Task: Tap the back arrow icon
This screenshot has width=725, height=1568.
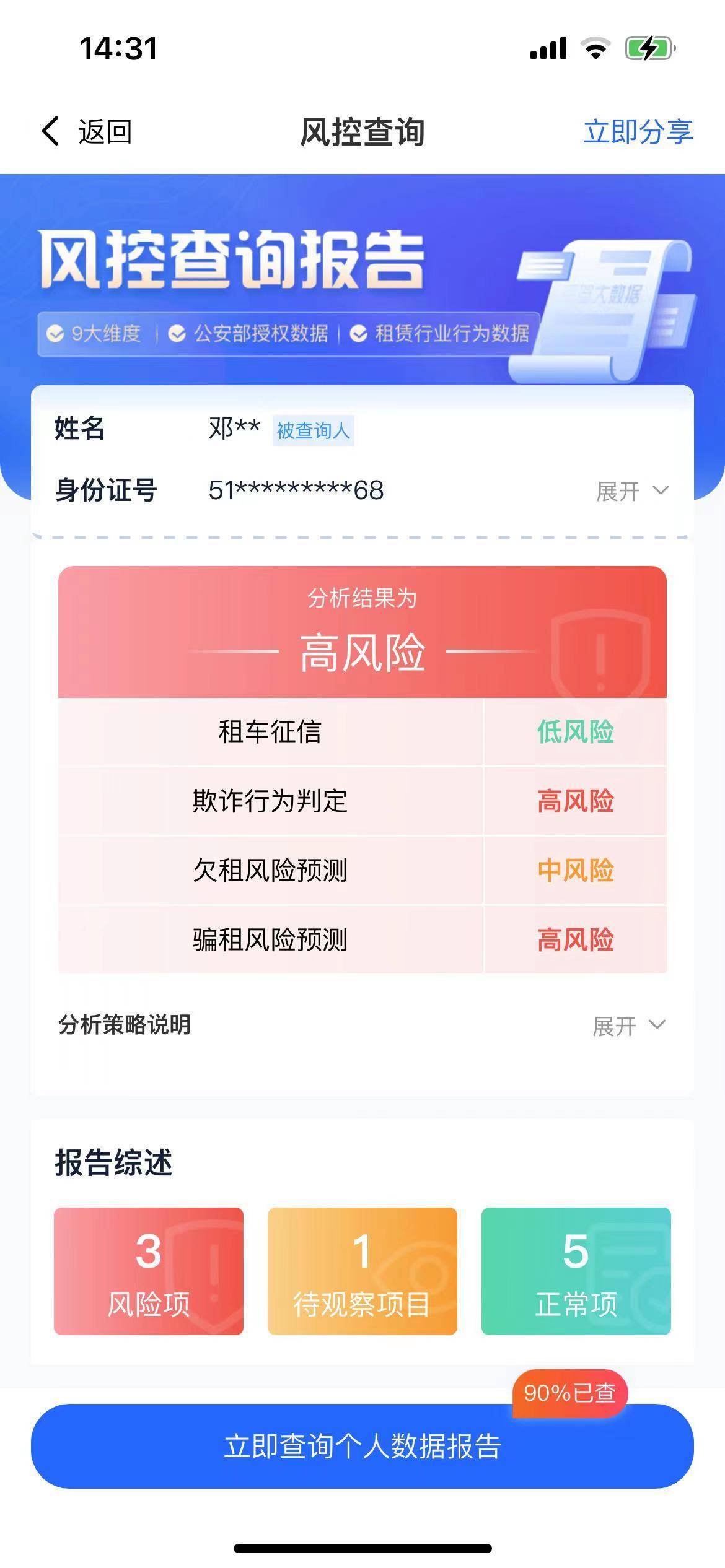Action: click(x=50, y=131)
